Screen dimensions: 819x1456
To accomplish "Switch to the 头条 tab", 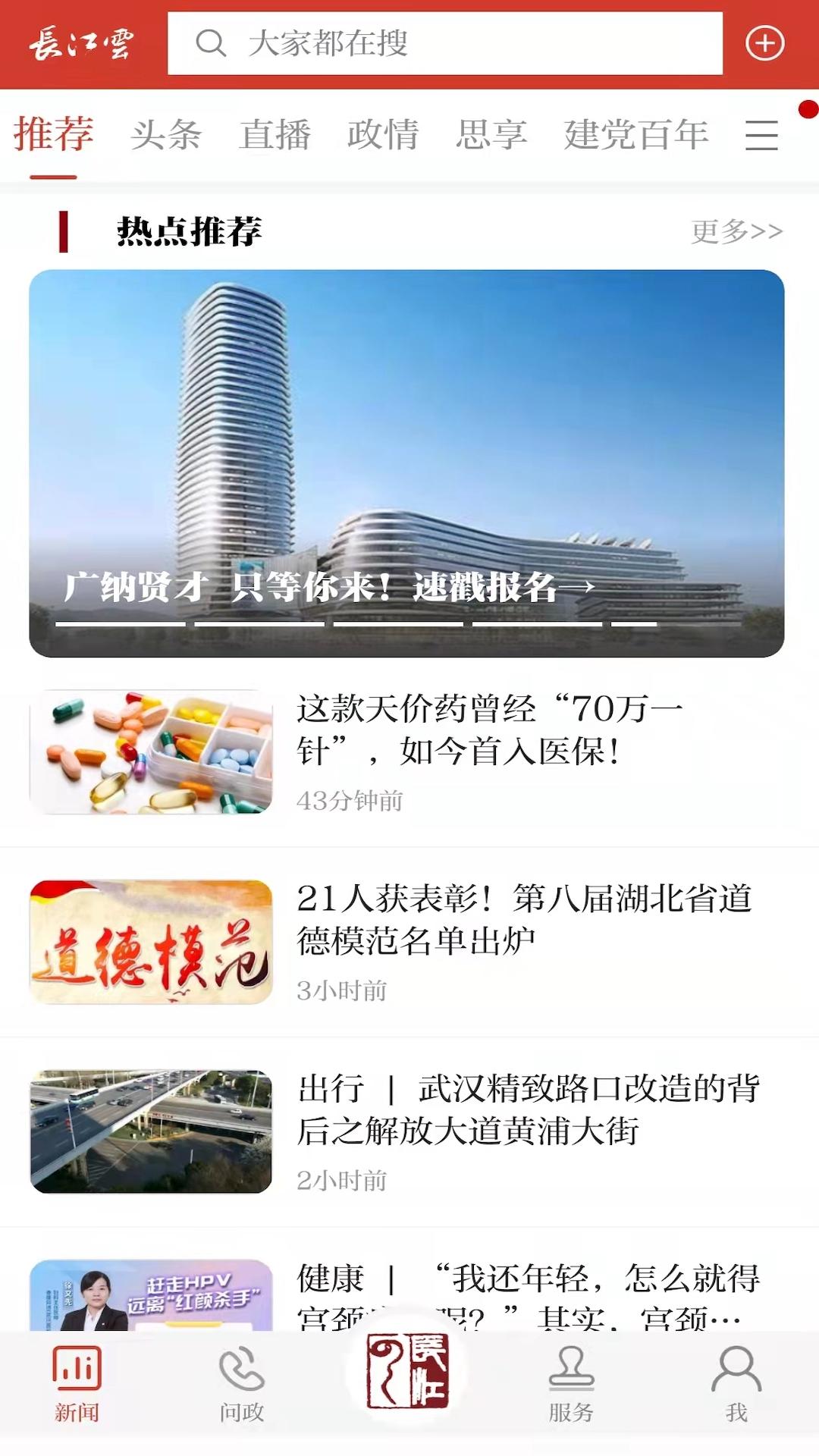I will pos(166,135).
